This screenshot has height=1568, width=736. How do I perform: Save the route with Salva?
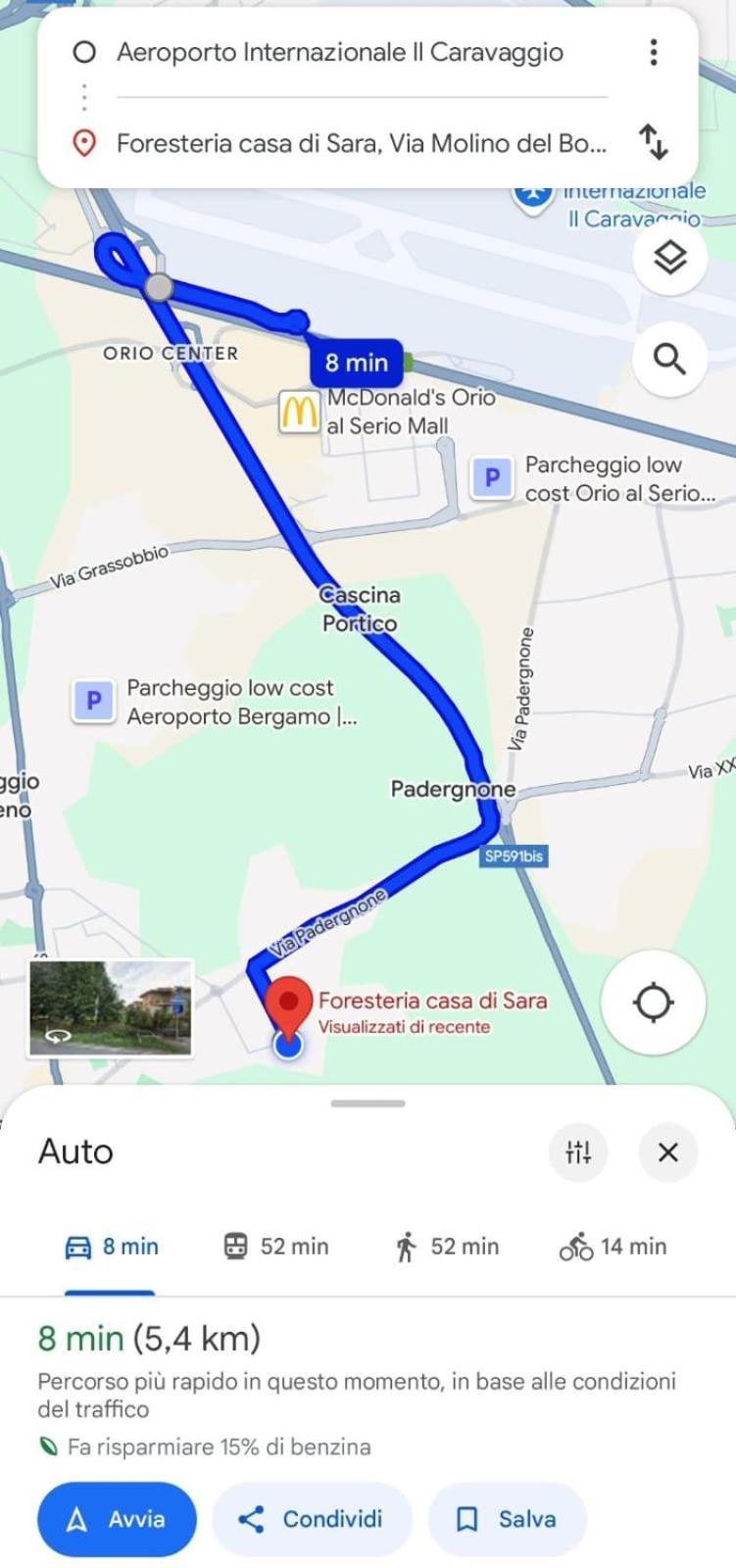click(x=507, y=1519)
